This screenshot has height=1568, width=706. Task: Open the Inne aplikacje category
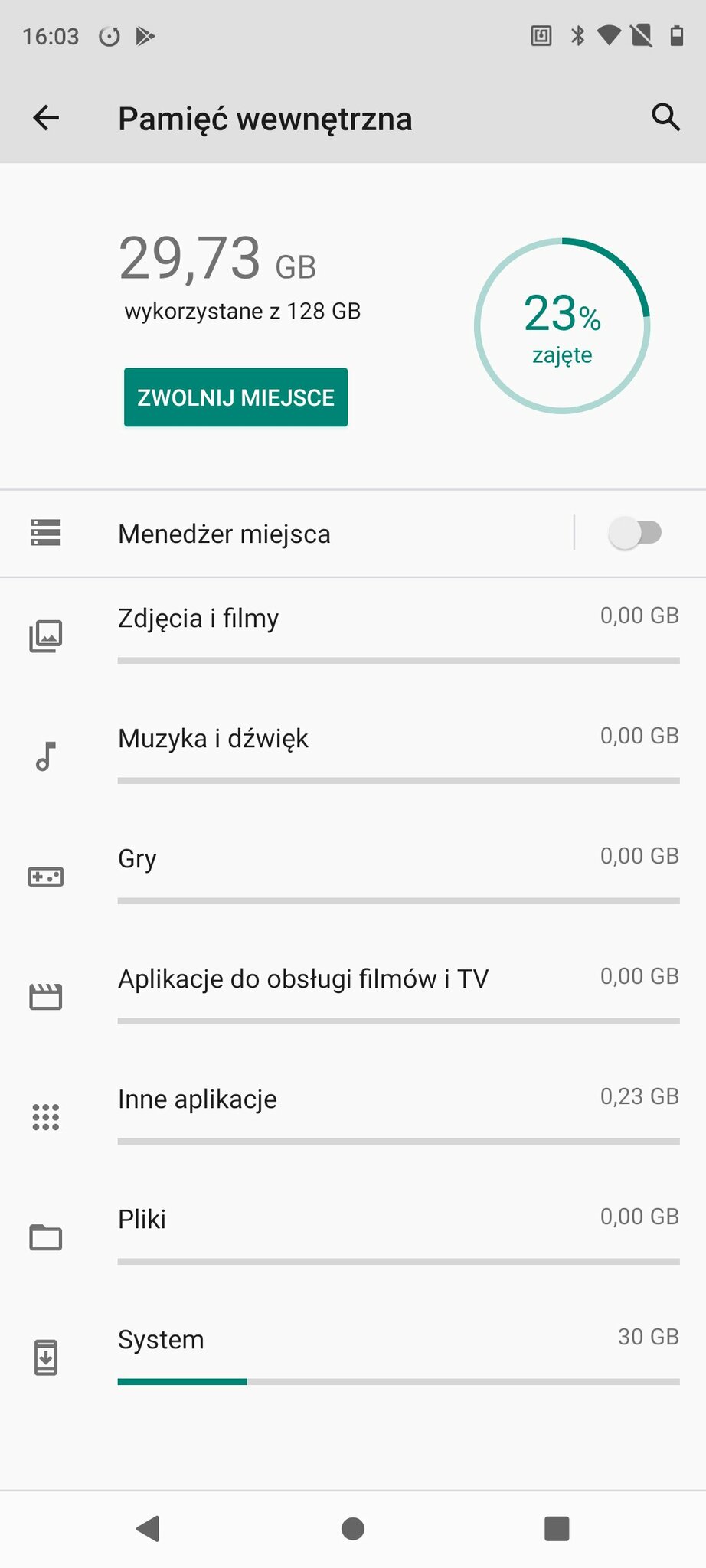pyautogui.click(x=353, y=1117)
